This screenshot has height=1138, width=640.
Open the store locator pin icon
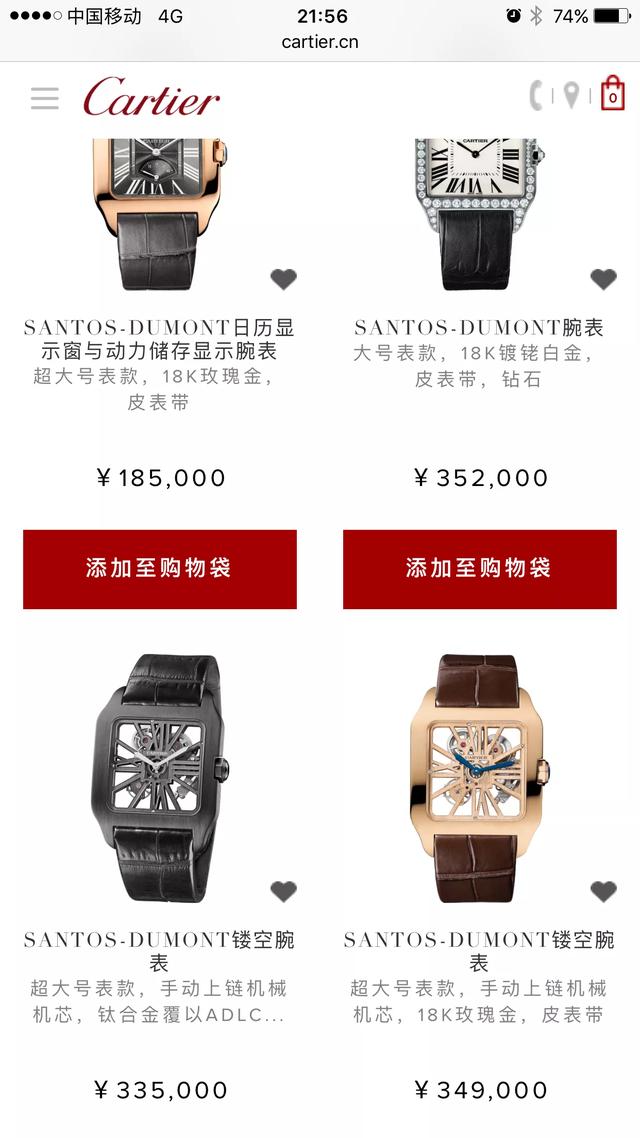click(571, 96)
